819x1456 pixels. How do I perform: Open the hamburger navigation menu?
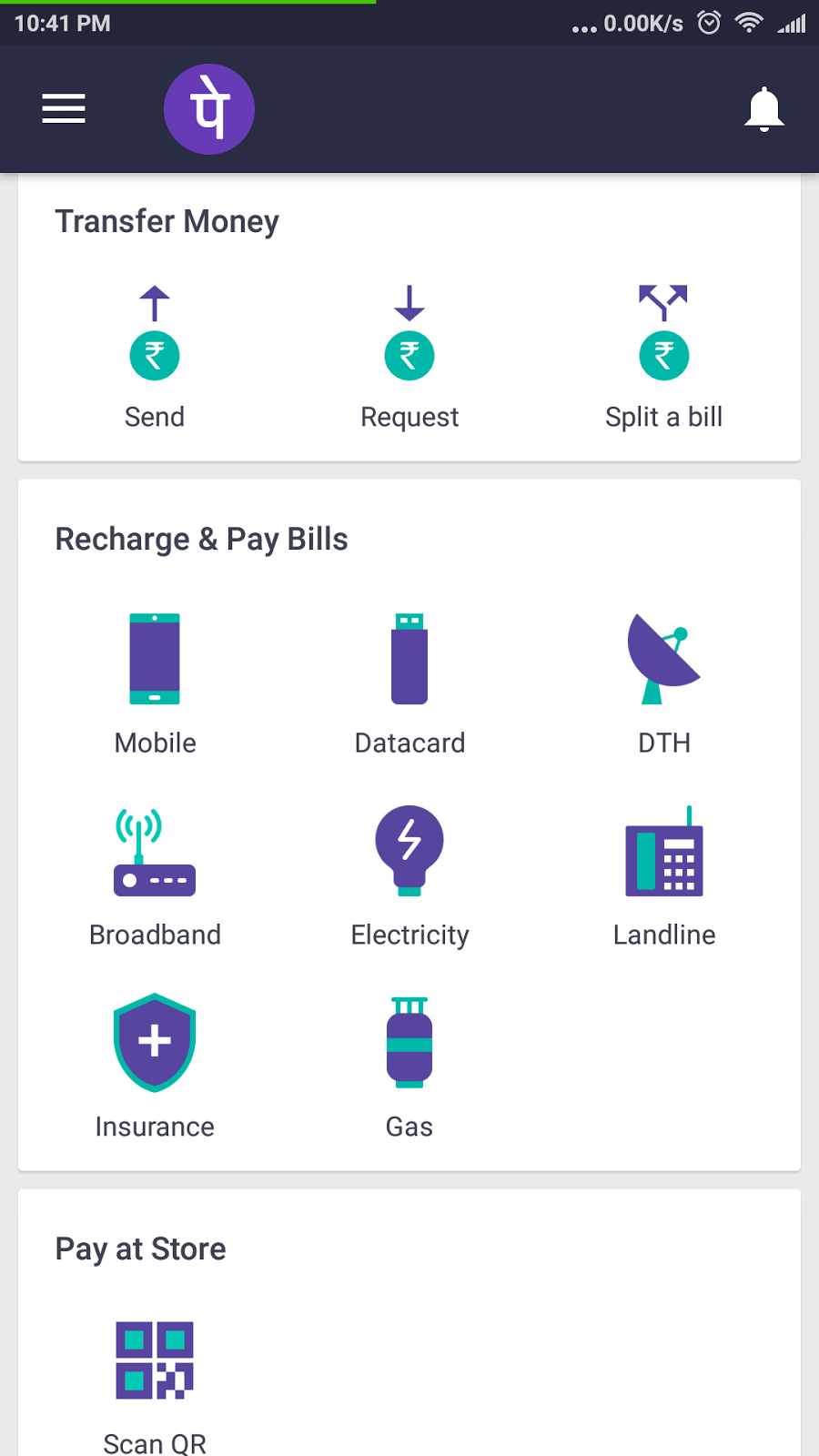click(x=64, y=109)
